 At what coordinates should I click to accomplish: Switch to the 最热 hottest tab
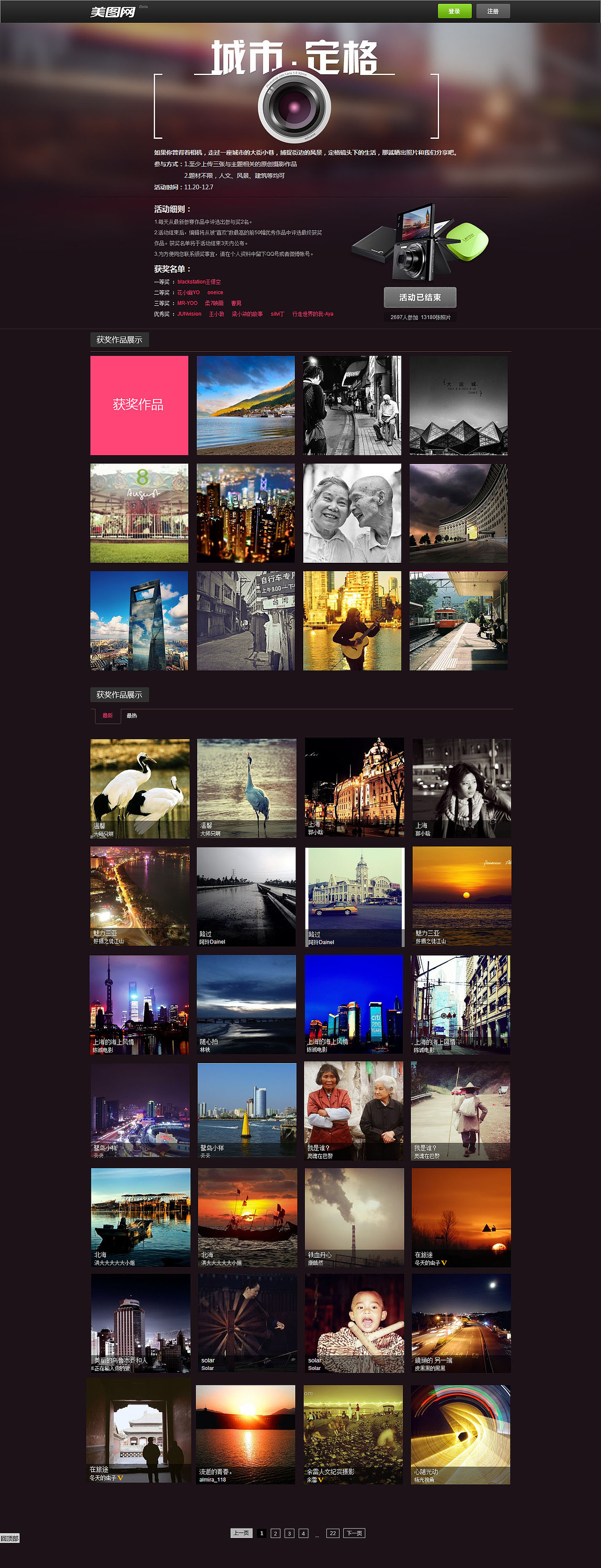point(131,716)
